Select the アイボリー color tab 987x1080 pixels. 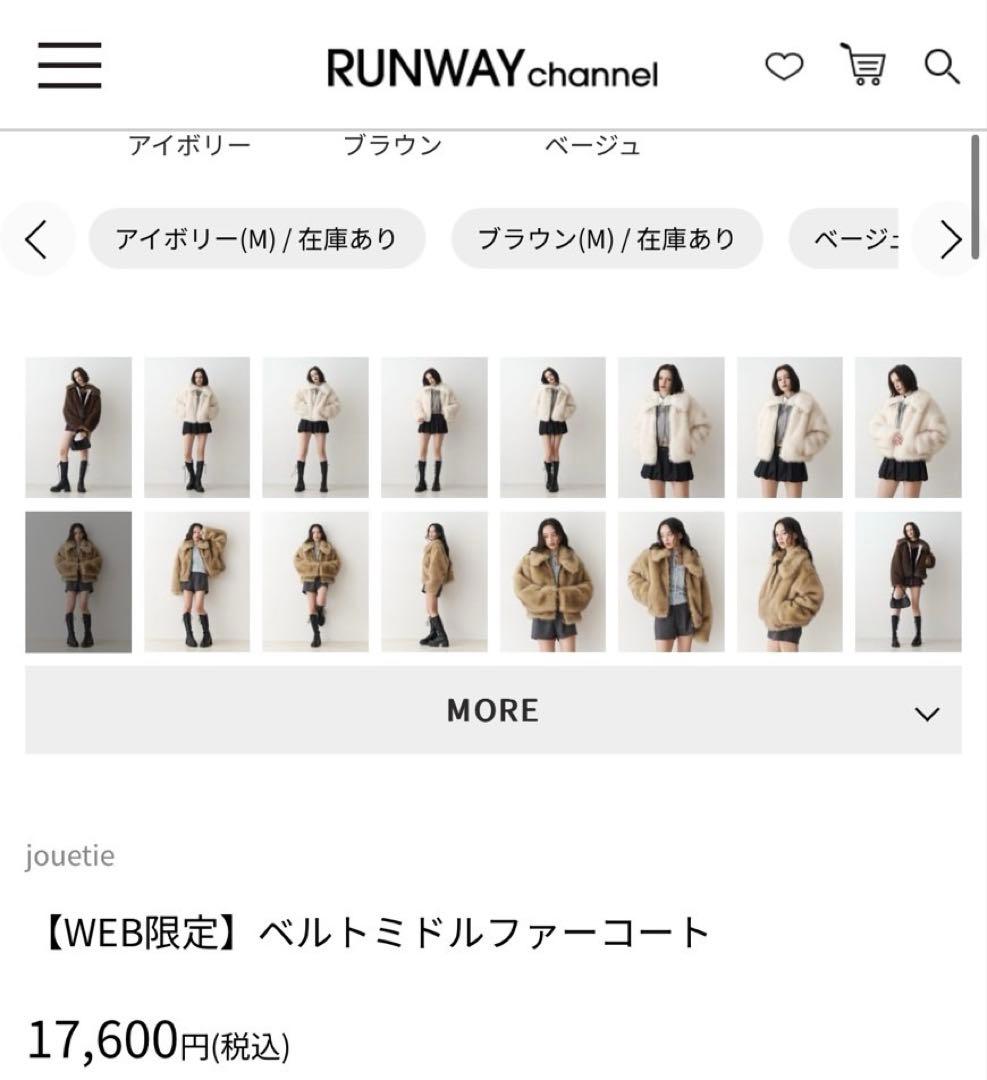[x=189, y=145]
